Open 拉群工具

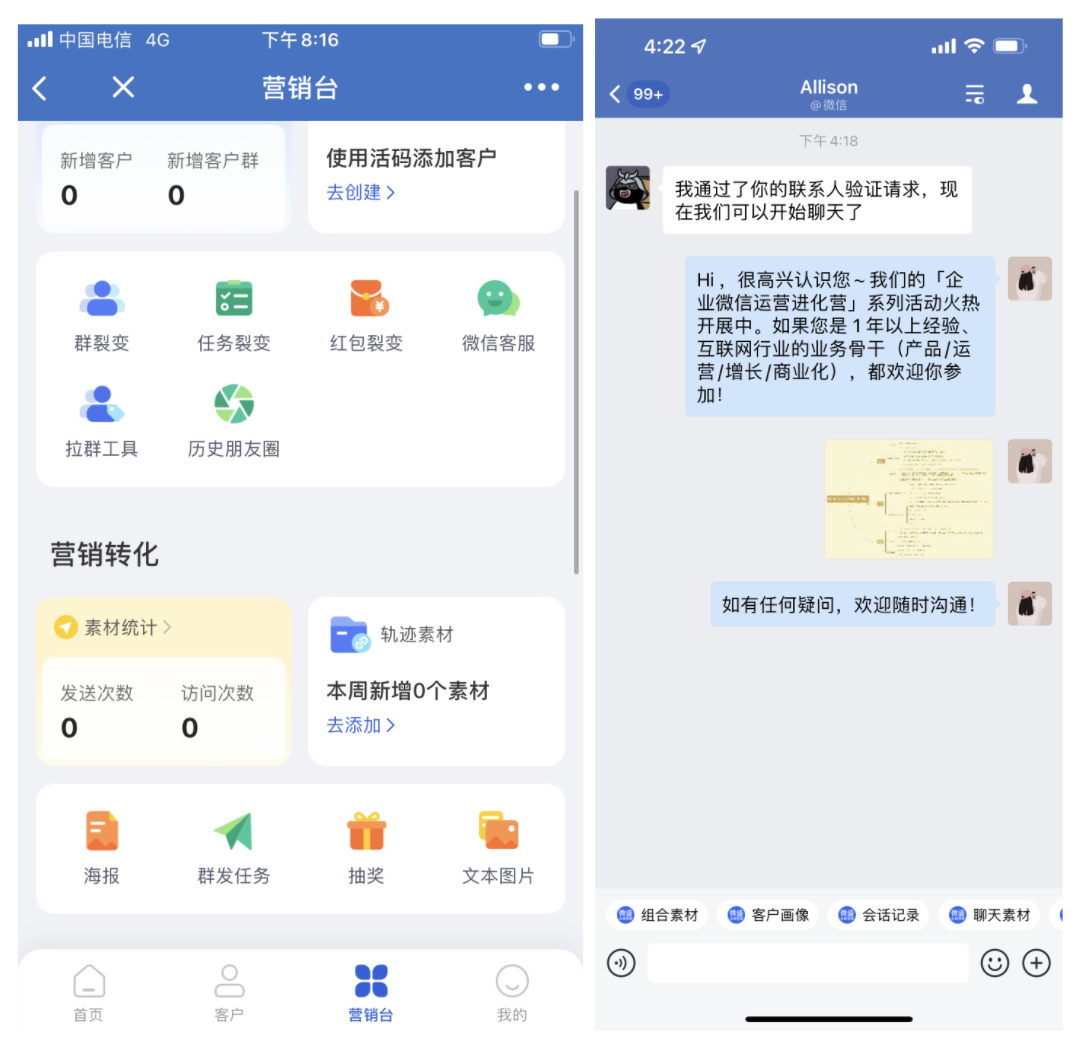(x=101, y=421)
